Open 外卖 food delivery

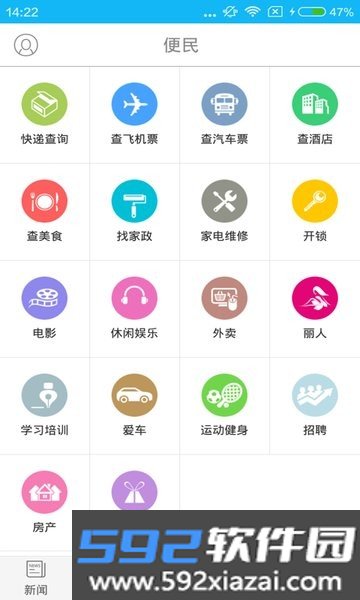click(225, 309)
